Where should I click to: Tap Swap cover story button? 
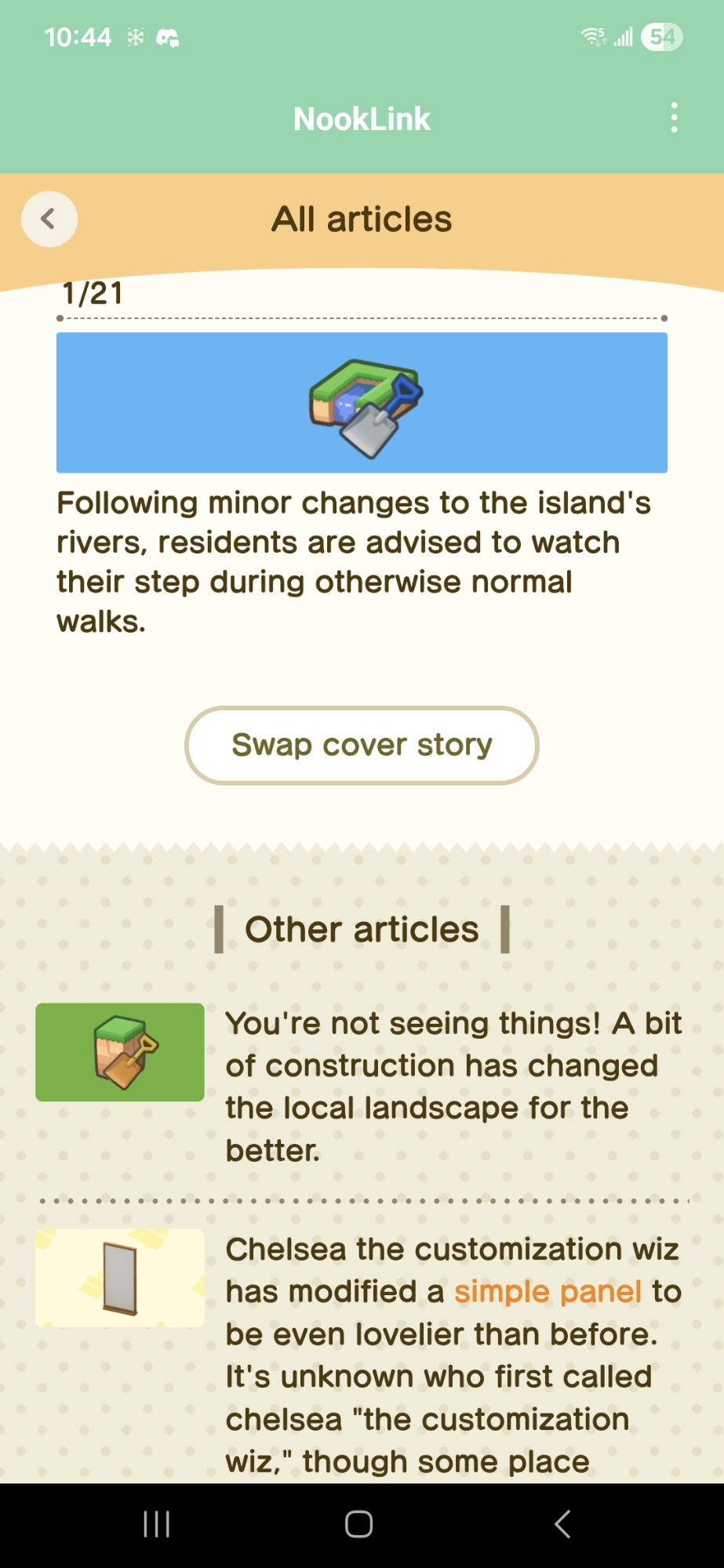point(362,745)
